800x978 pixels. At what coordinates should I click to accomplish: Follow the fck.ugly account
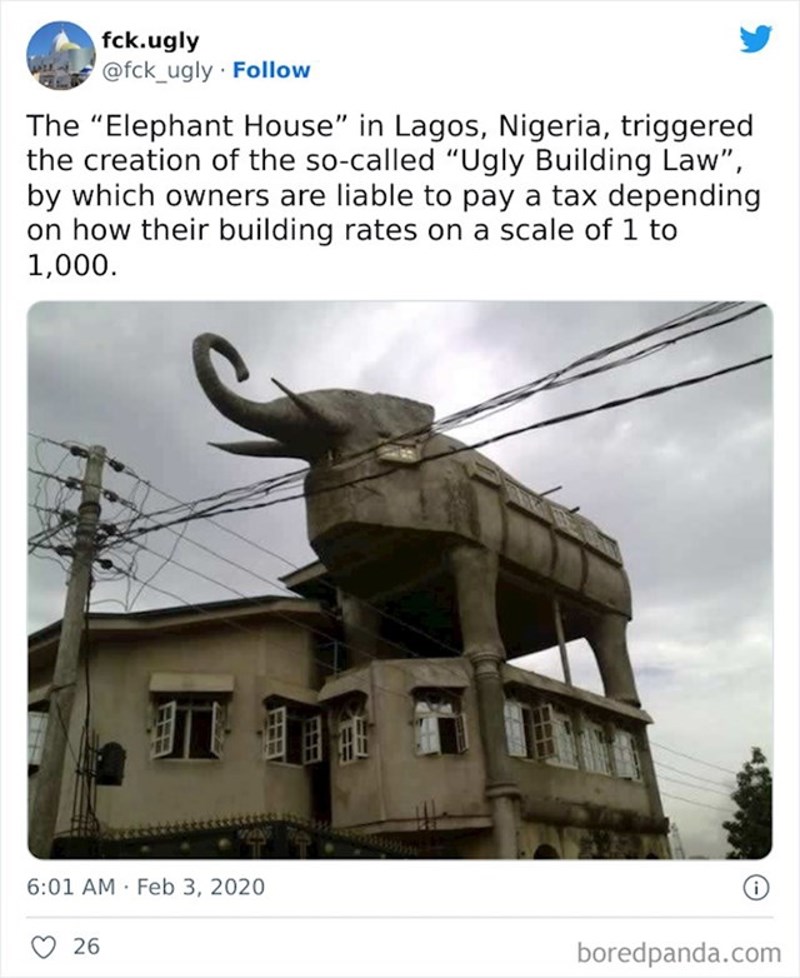pyautogui.click(x=271, y=71)
